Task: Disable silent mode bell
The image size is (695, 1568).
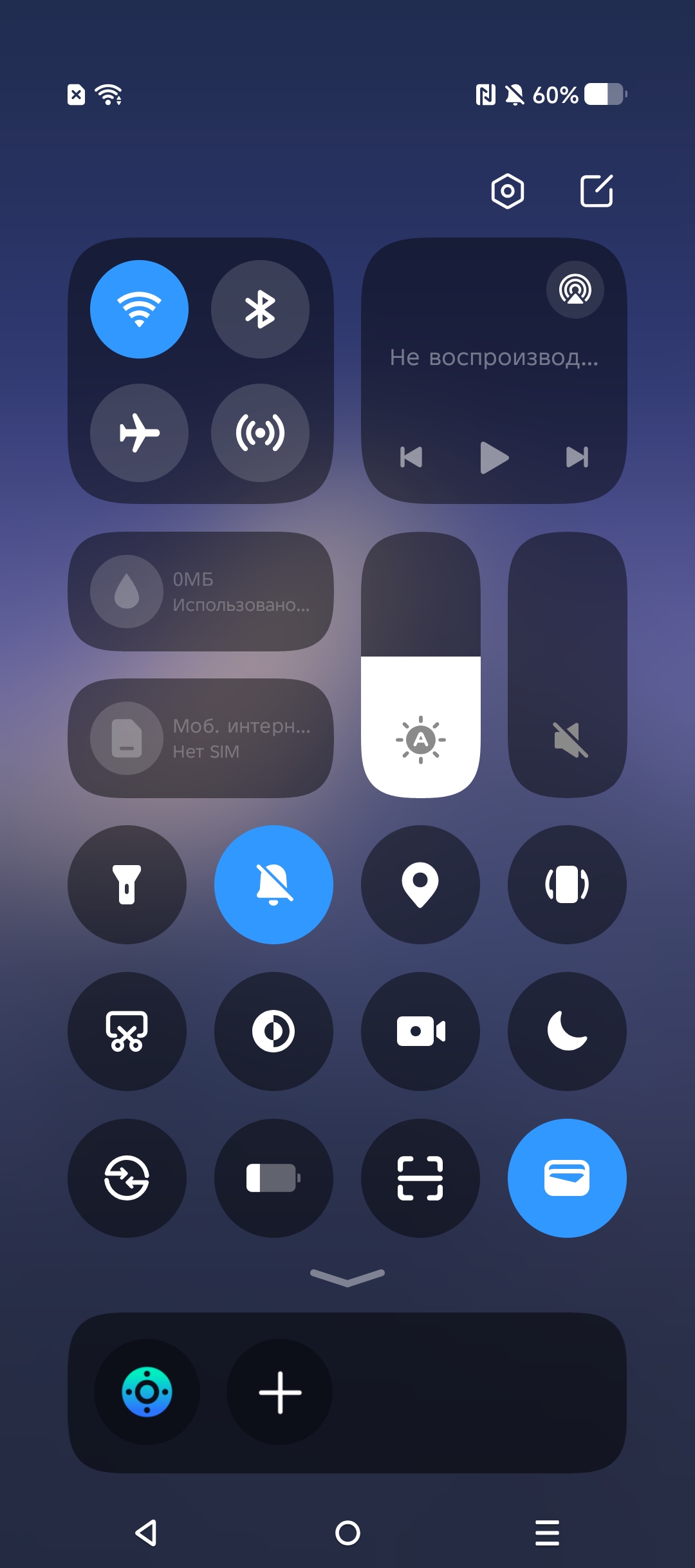Action: tap(273, 885)
